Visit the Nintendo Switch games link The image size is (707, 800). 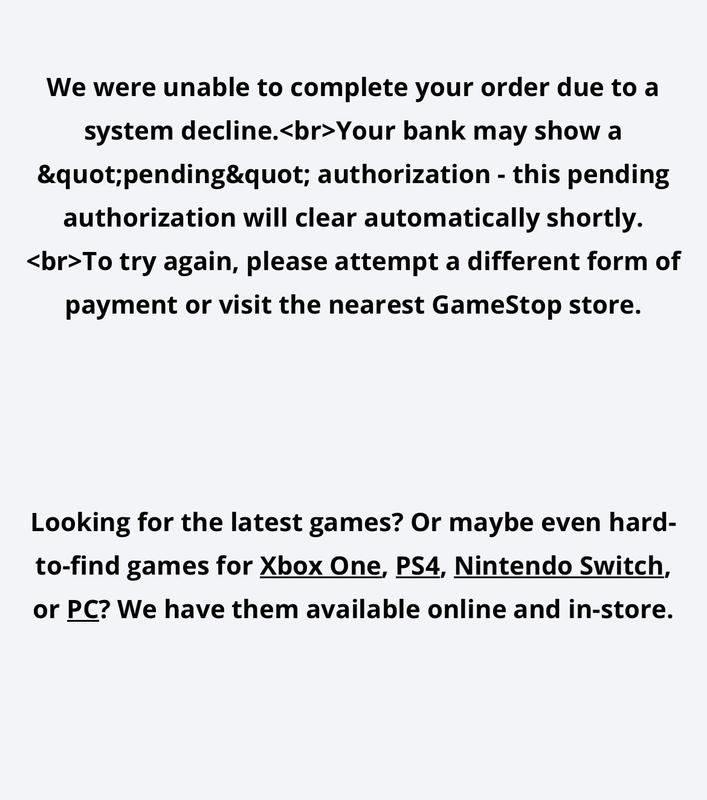click(559, 566)
